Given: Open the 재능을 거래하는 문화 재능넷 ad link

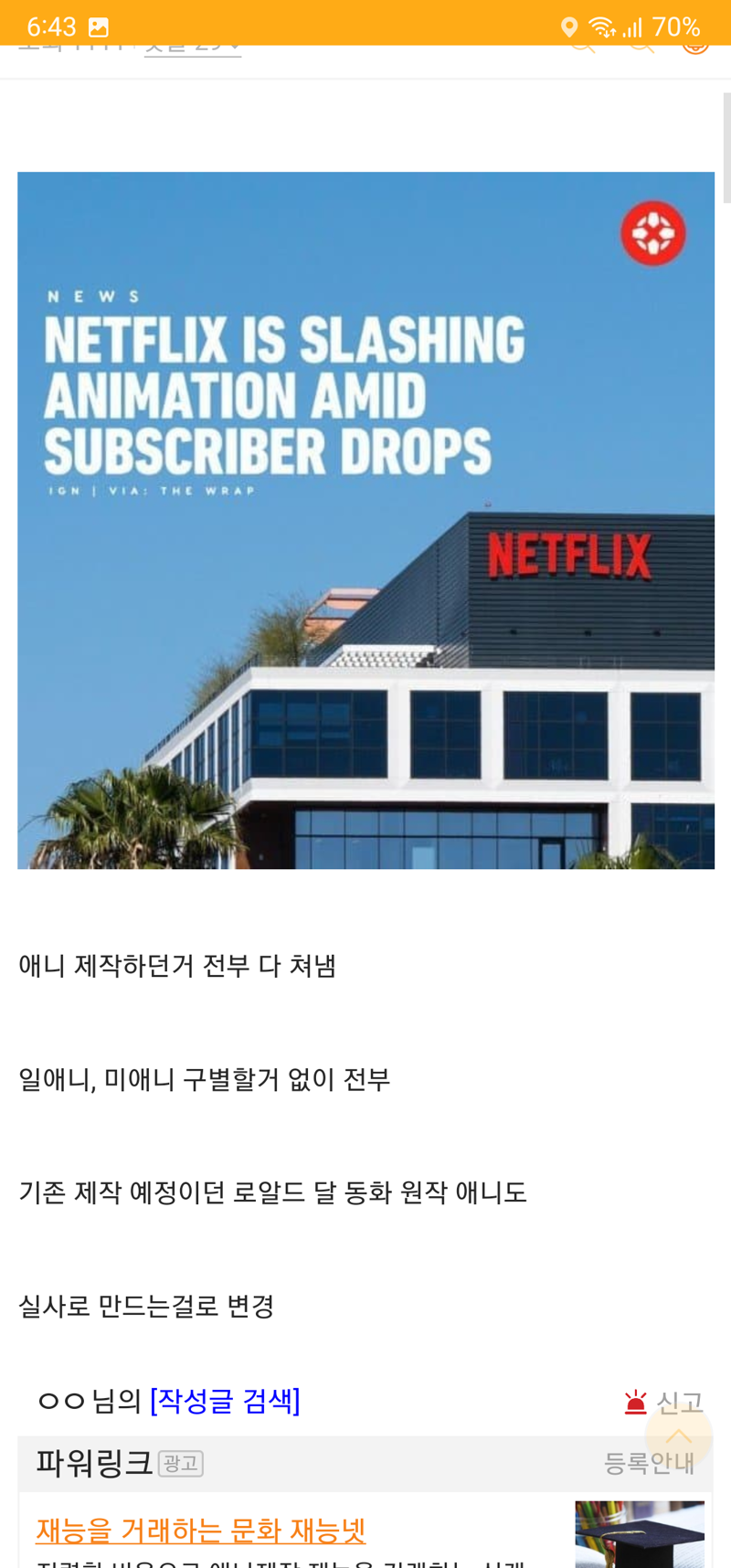Looking at the screenshot, I should point(201,1530).
